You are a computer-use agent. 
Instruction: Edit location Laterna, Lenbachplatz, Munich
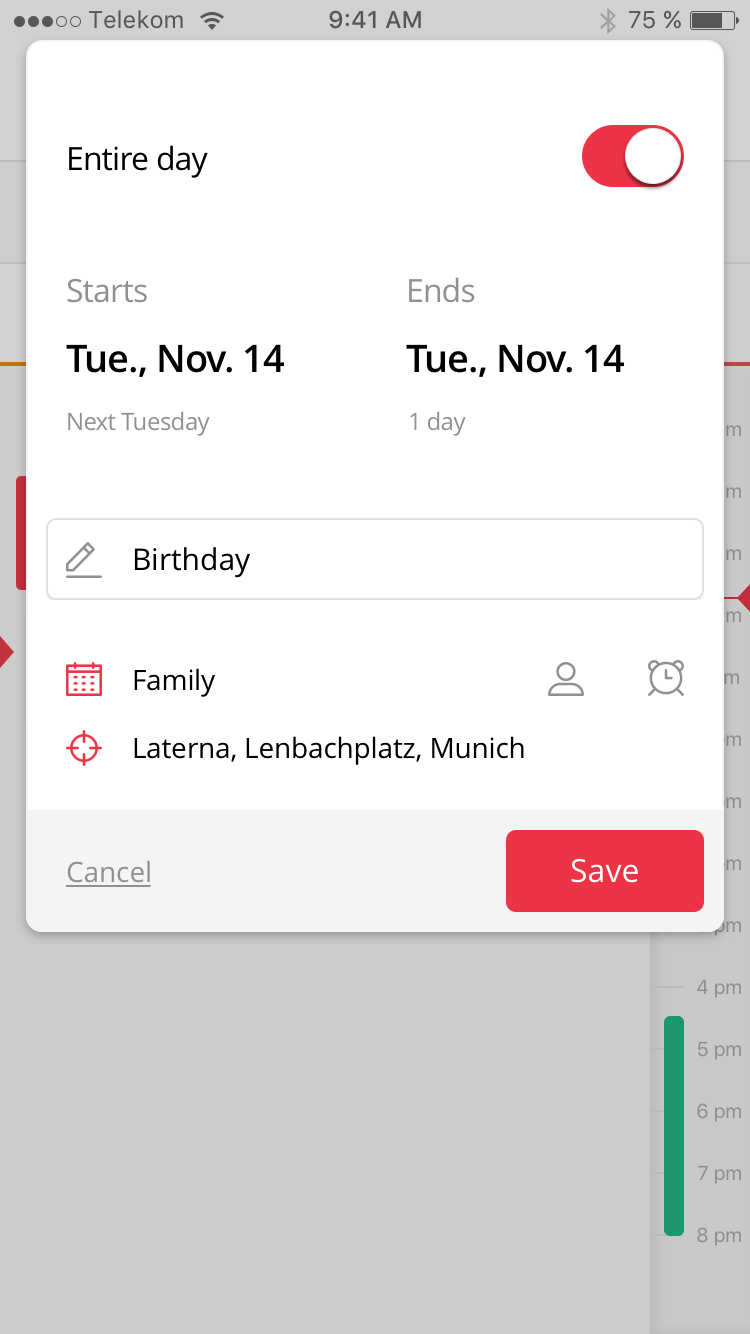(x=328, y=748)
